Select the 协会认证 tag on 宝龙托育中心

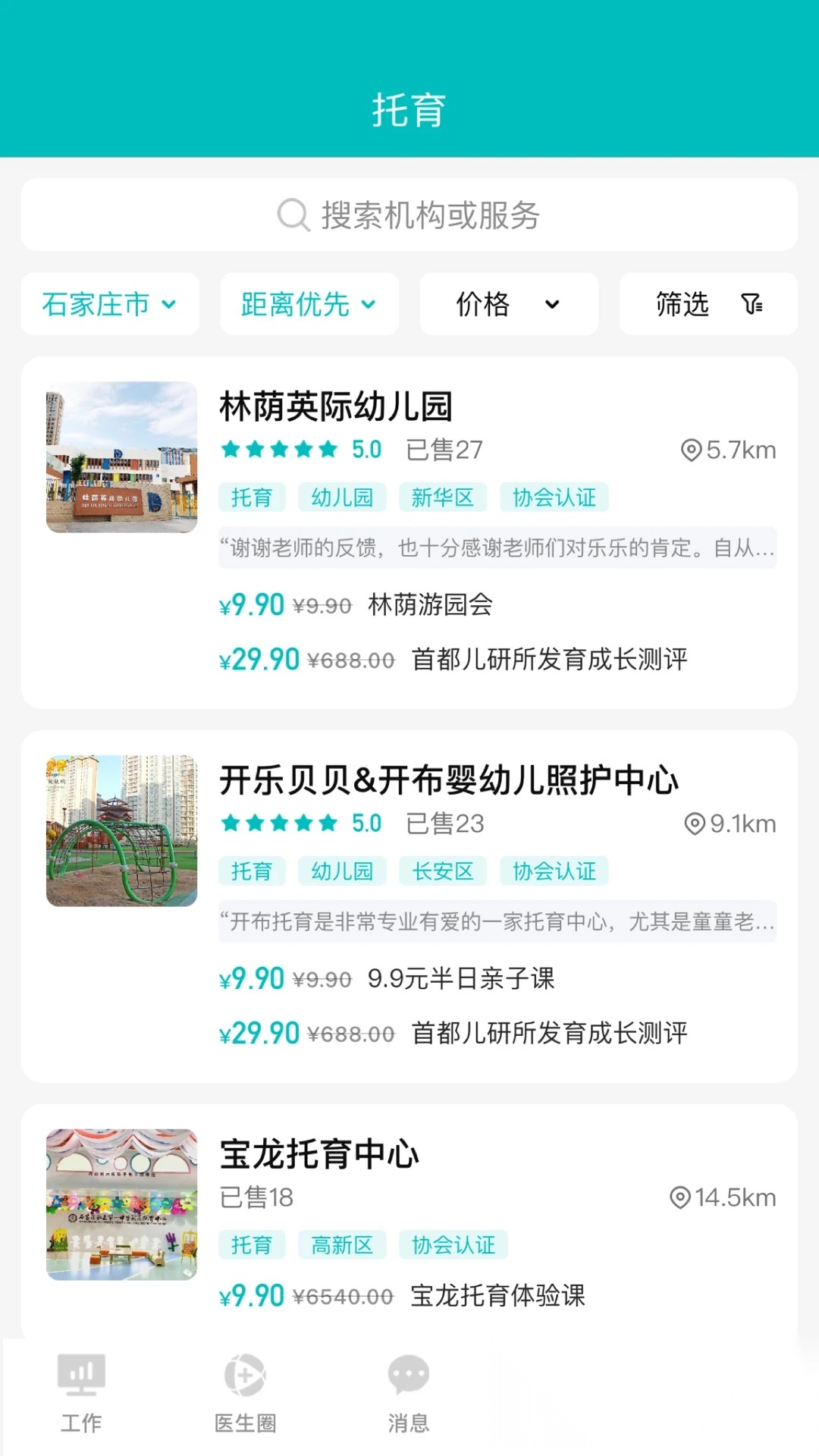(453, 1244)
